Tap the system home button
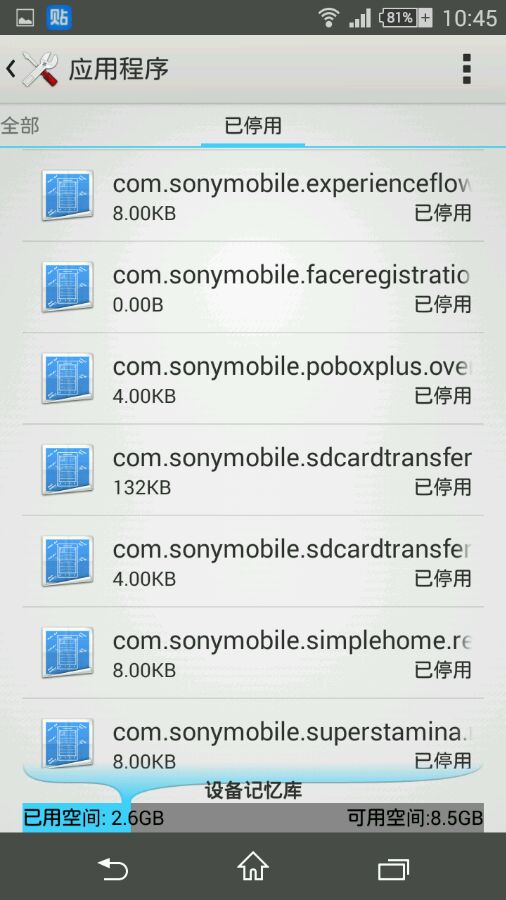This screenshot has height=900, width=506. click(x=253, y=866)
